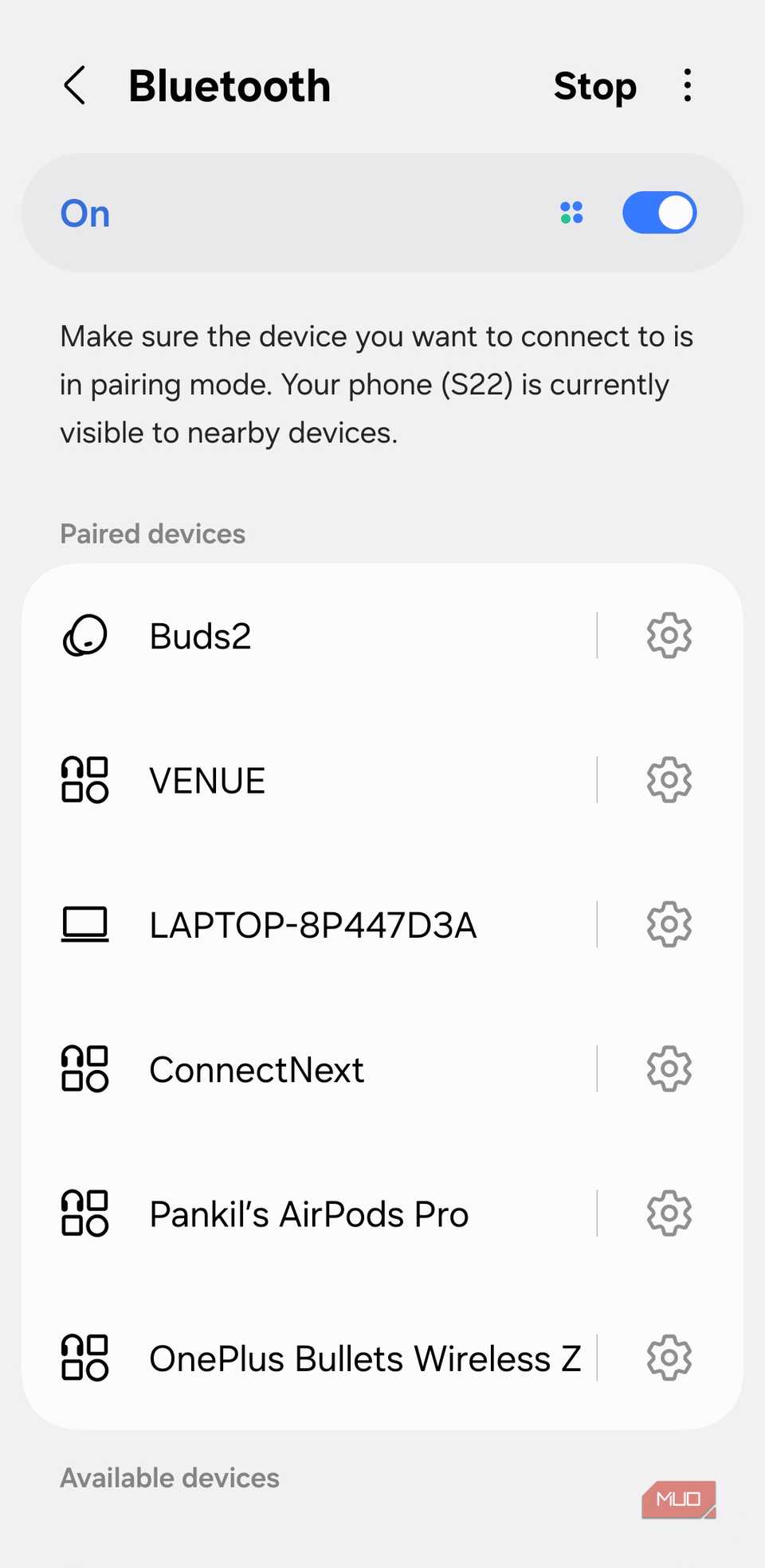
Task: Select the OnePlus Bullets Wireless Z icon
Action: 84,1358
